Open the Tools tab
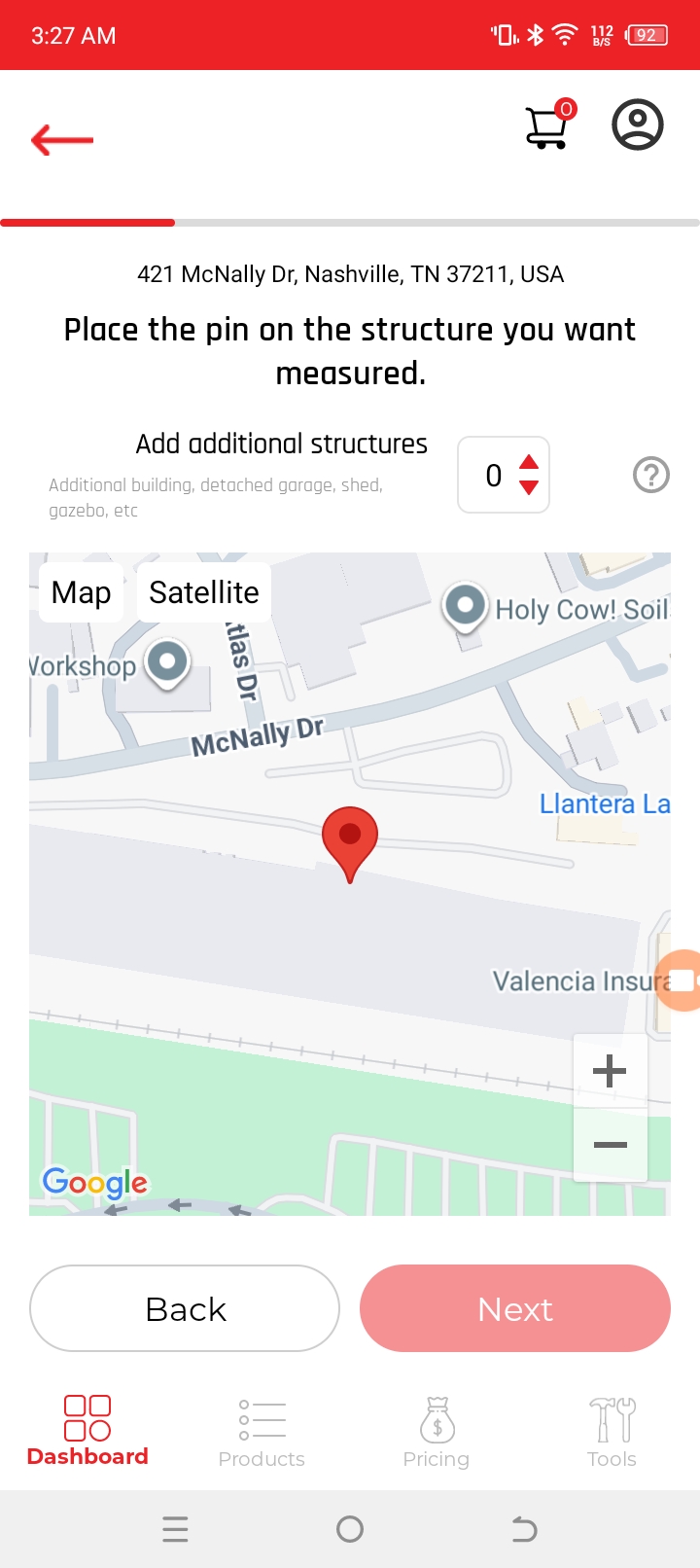Image resolution: width=700 pixels, height=1568 pixels. [612, 1432]
